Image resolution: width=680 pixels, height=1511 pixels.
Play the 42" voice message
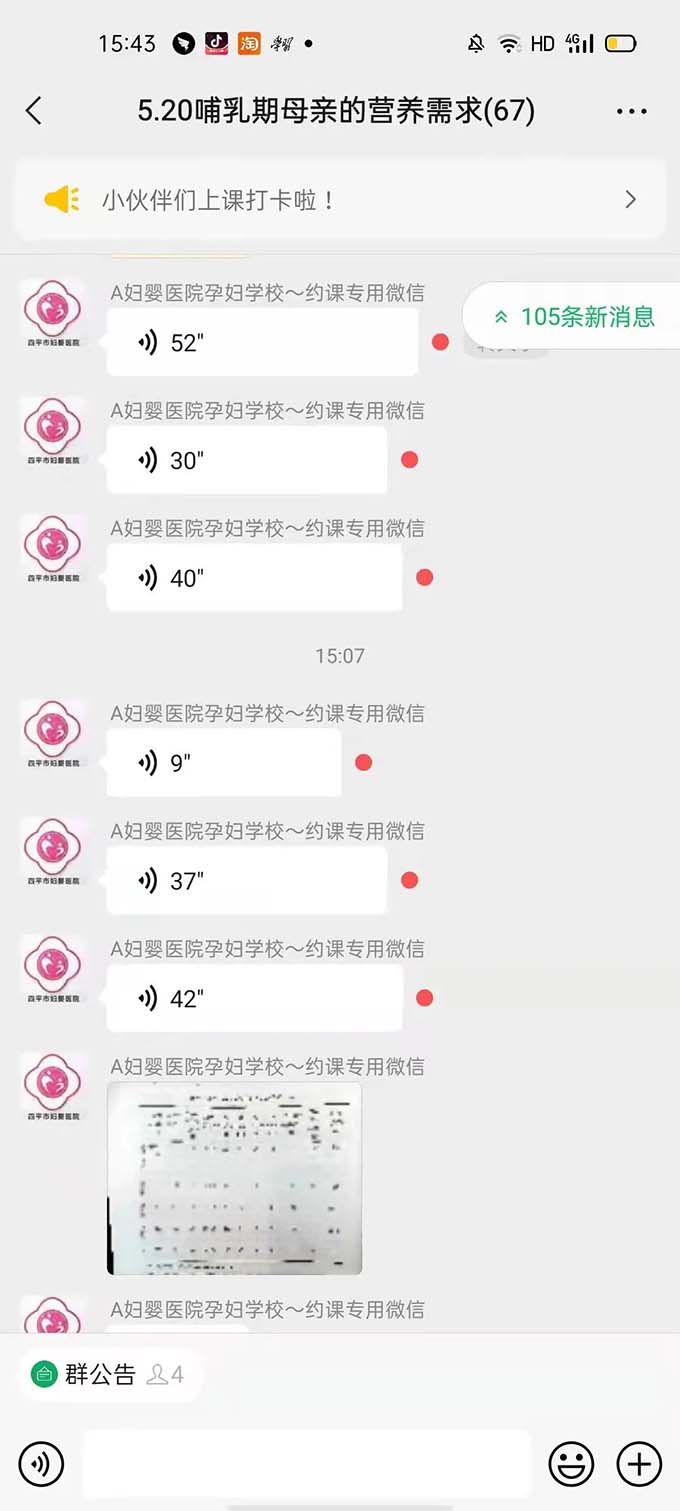[x=254, y=998]
